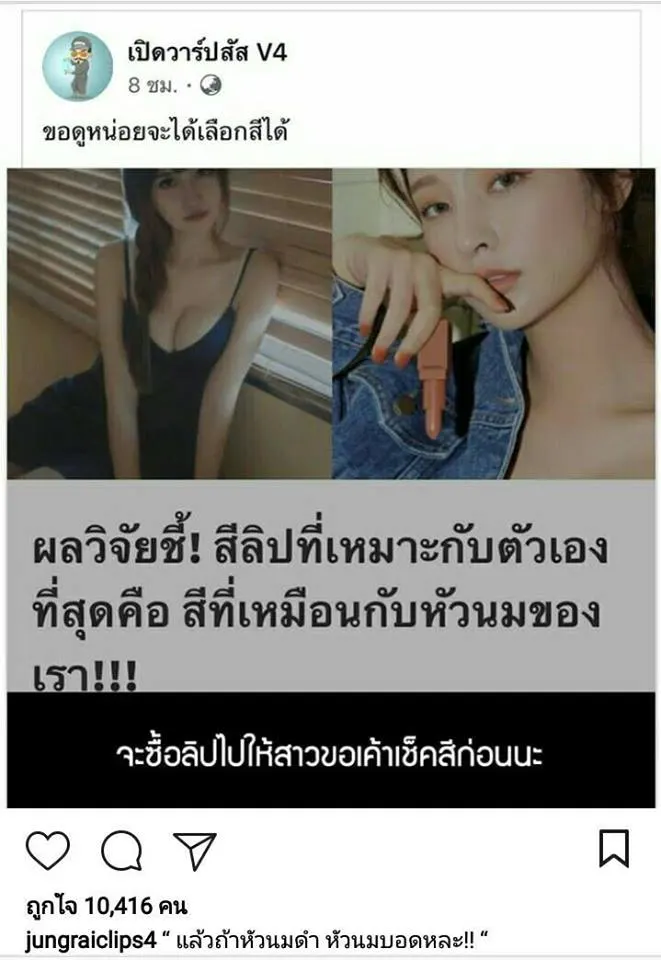
Task: Share post using the paper plane icon
Action: (x=194, y=851)
